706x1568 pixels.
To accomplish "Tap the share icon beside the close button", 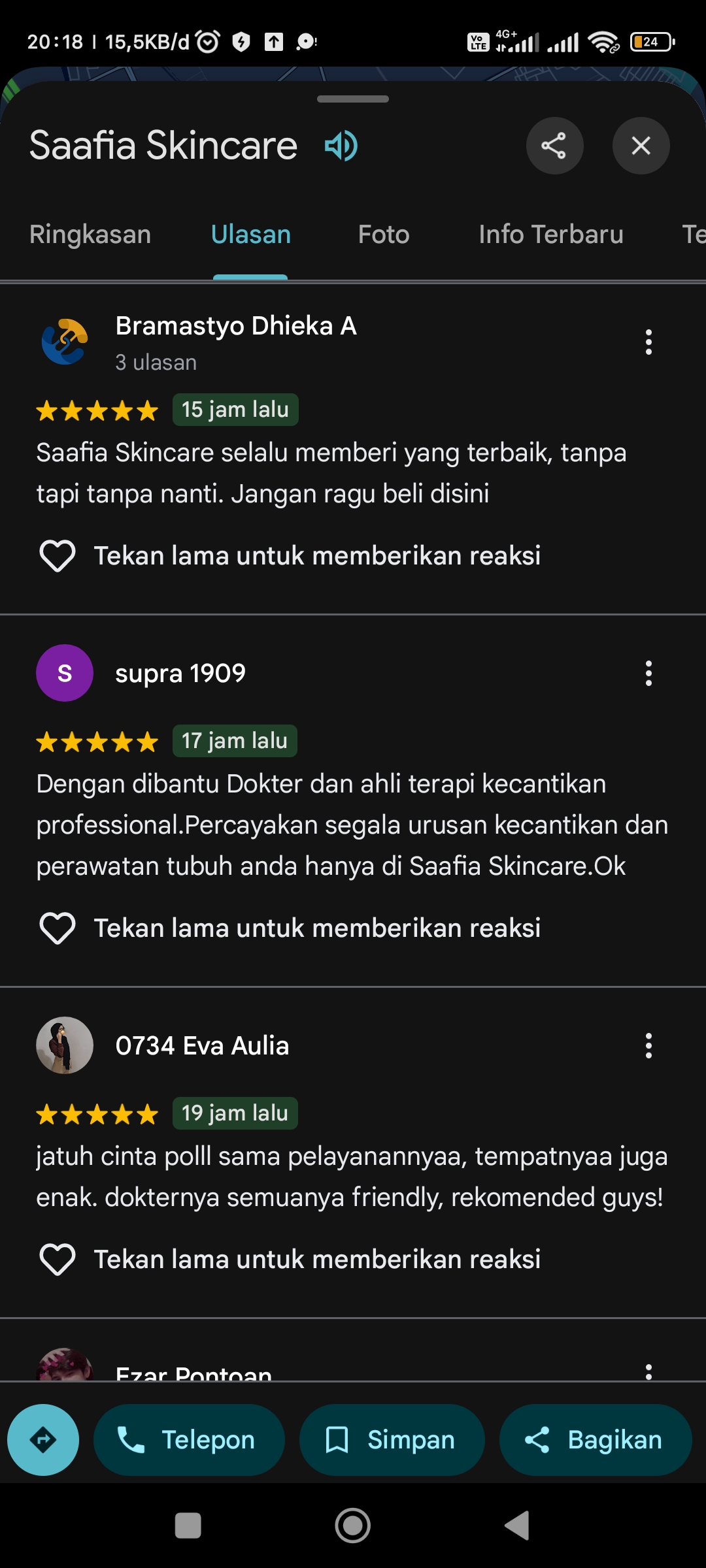I will coord(554,145).
